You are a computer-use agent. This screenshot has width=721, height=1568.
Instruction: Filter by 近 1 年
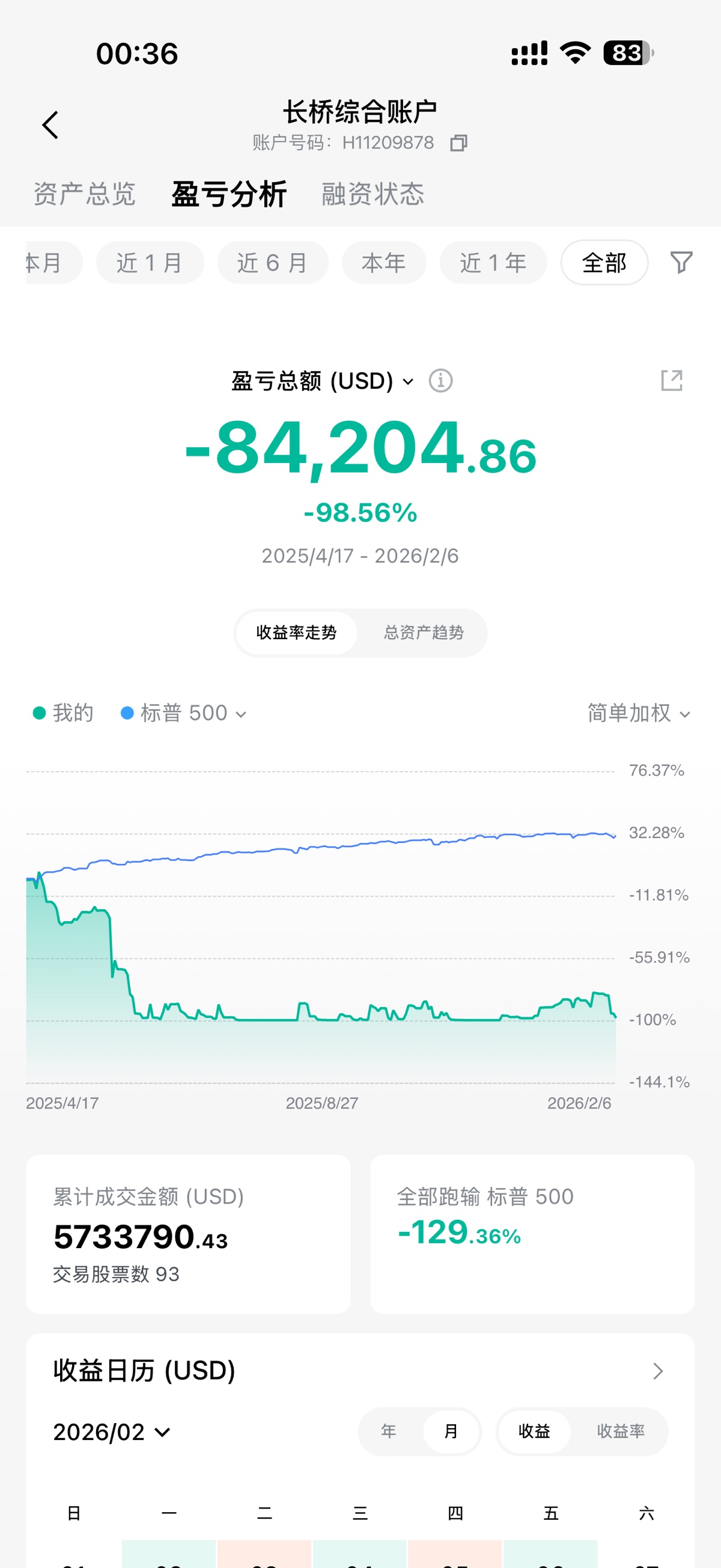[x=493, y=263]
